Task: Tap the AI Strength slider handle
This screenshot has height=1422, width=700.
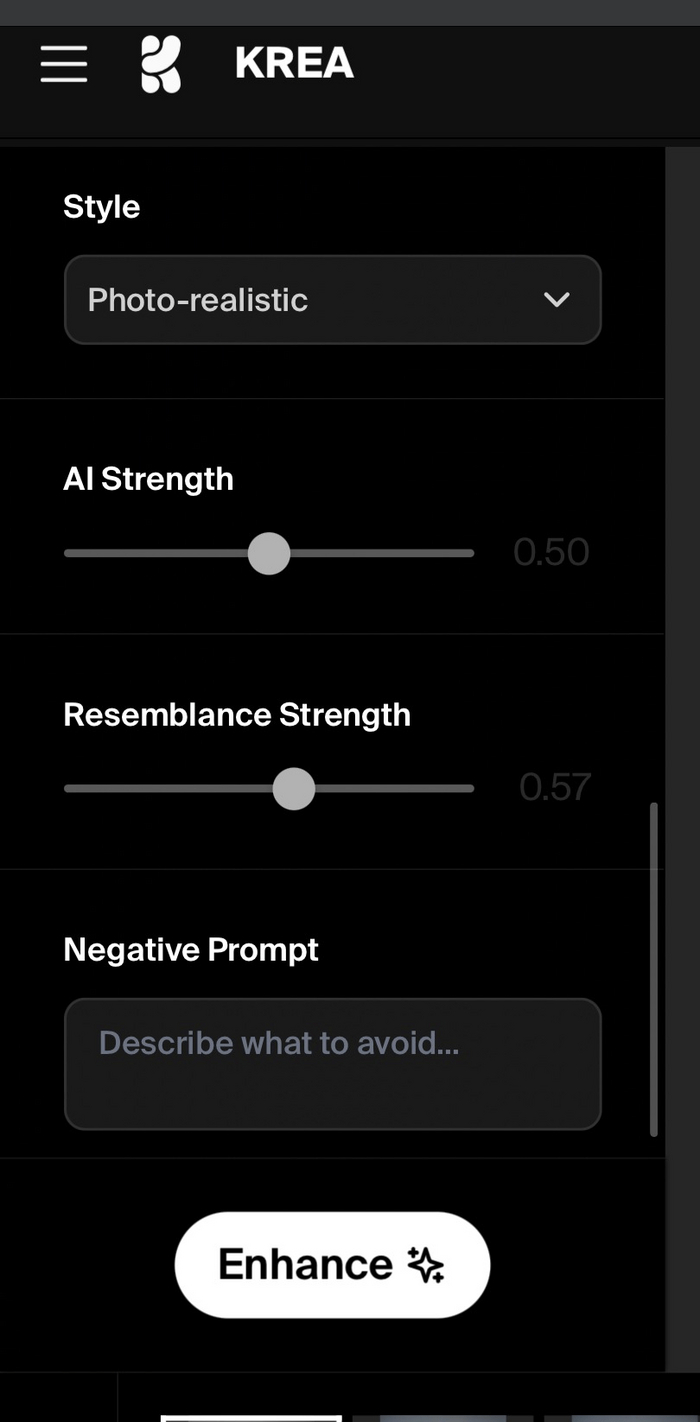Action: tap(269, 553)
